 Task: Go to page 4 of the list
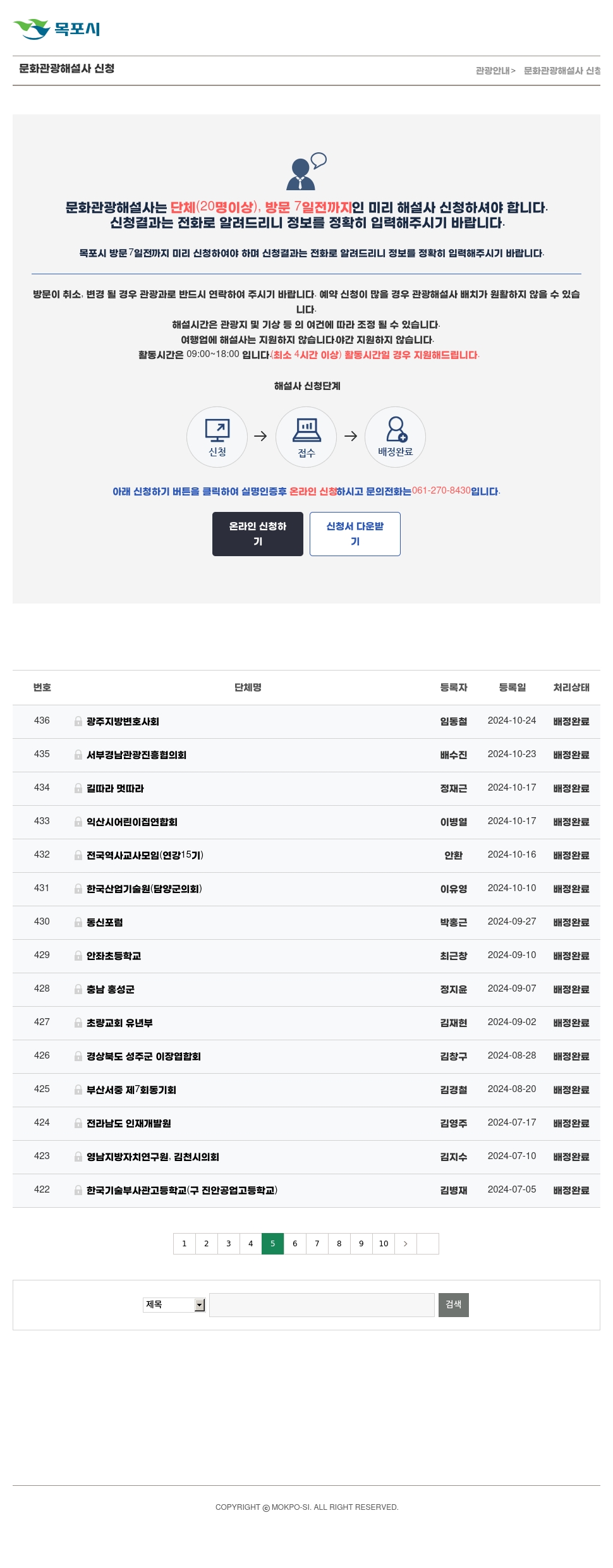[x=251, y=1244]
